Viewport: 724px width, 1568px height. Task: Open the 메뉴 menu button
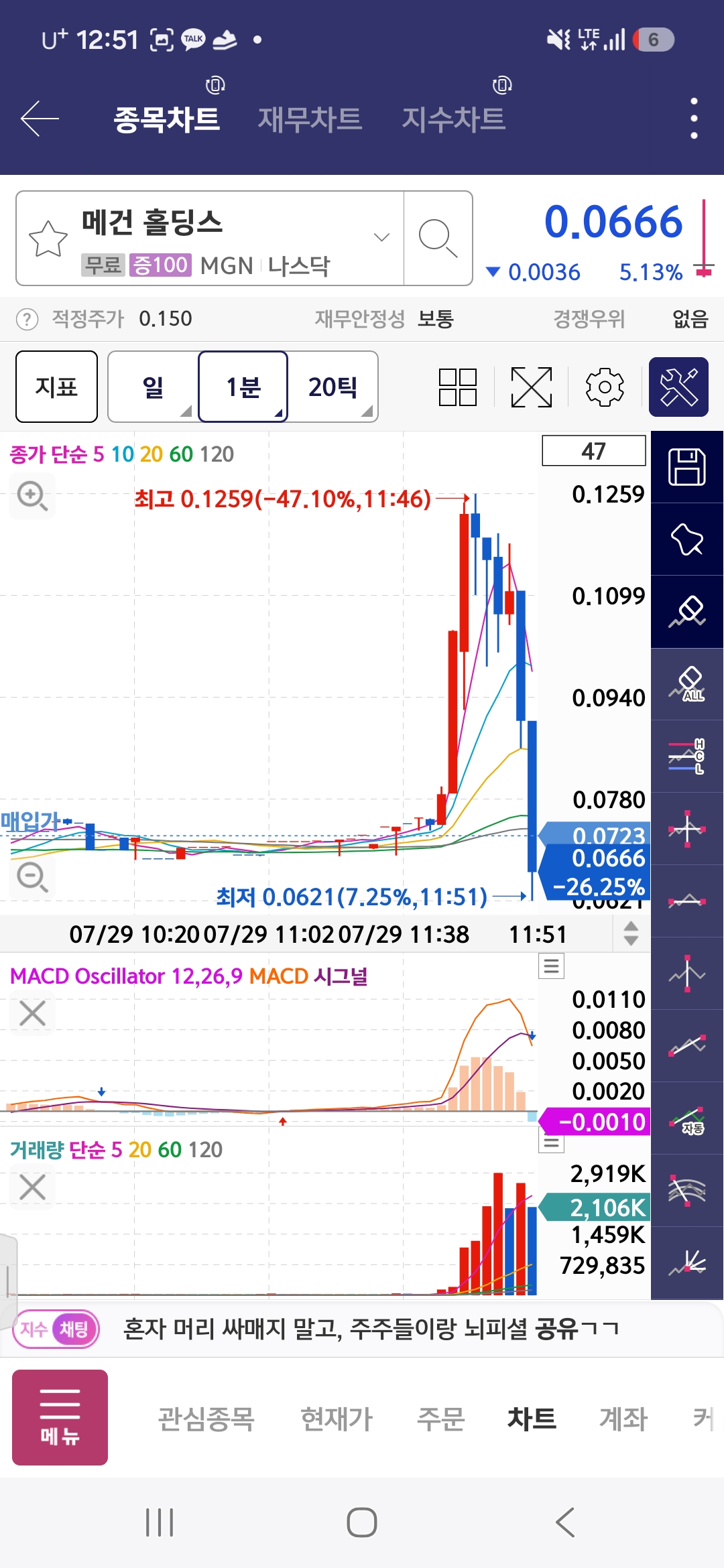60,1417
